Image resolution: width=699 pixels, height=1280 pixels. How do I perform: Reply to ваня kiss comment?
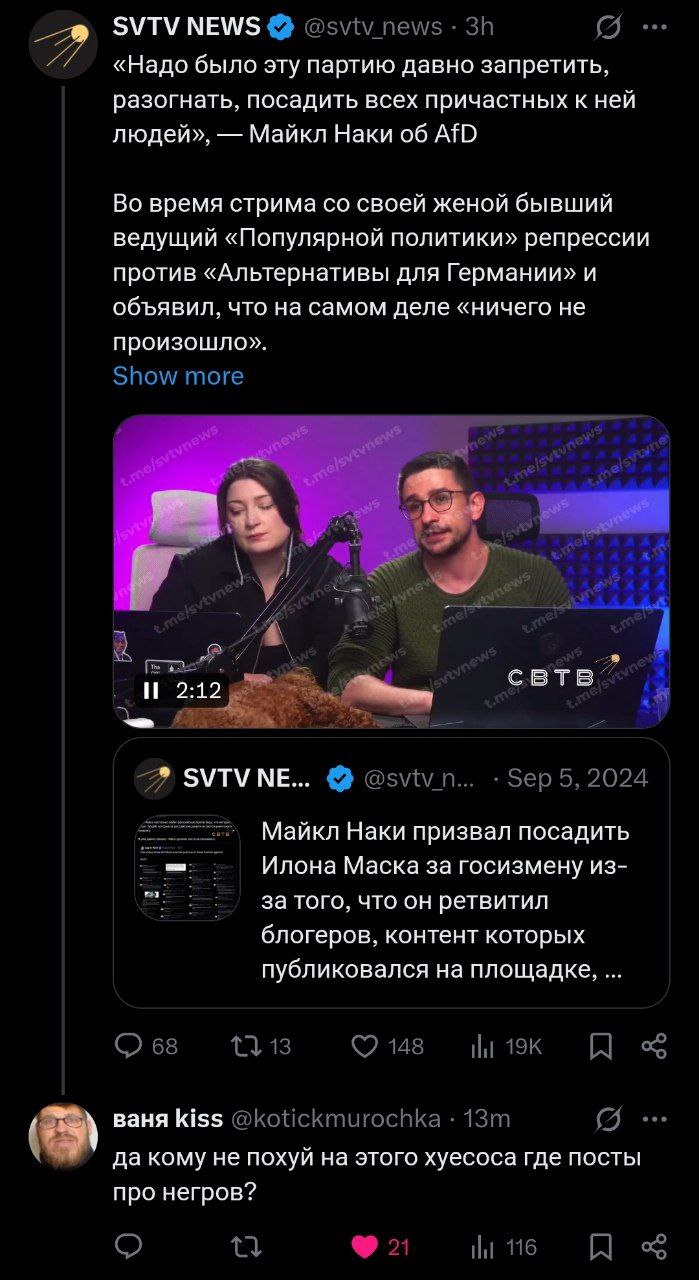(129, 1246)
